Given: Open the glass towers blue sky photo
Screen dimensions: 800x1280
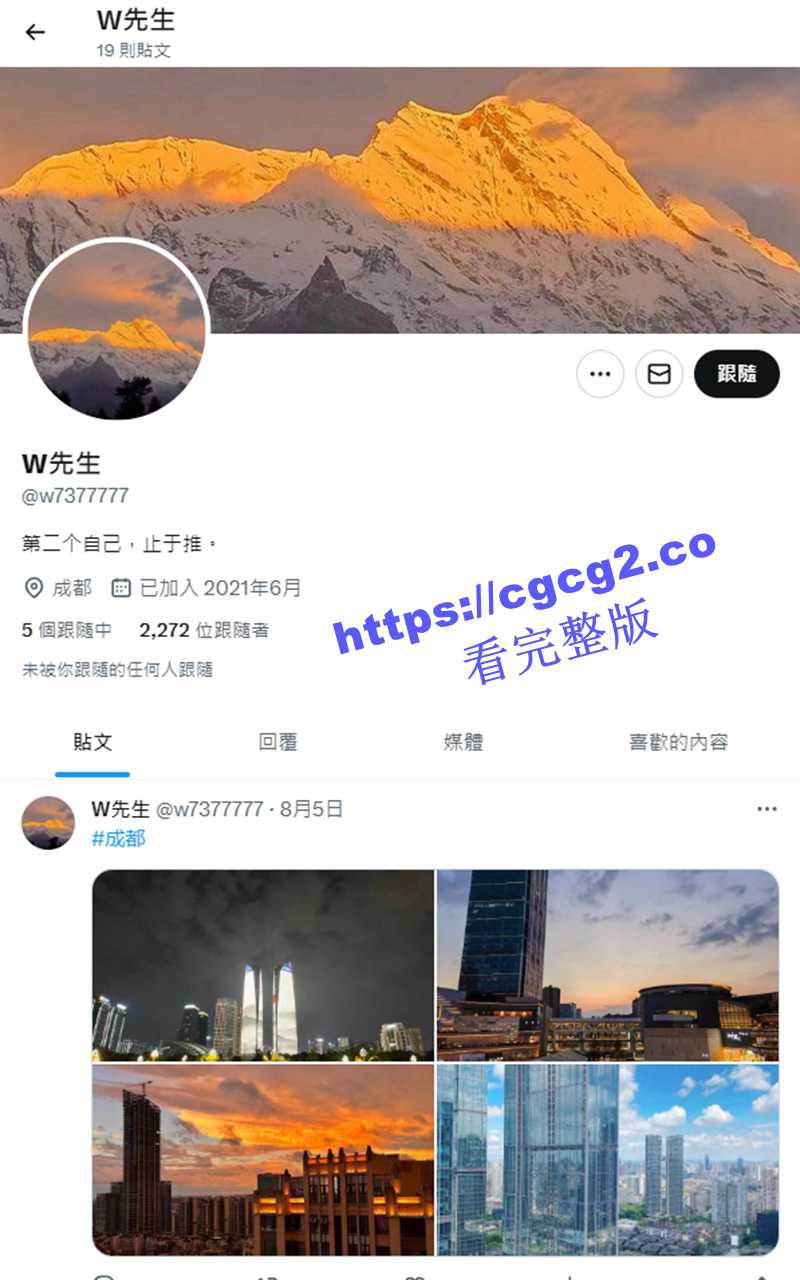Looking at the screenshot, I should click(608, 1158).
